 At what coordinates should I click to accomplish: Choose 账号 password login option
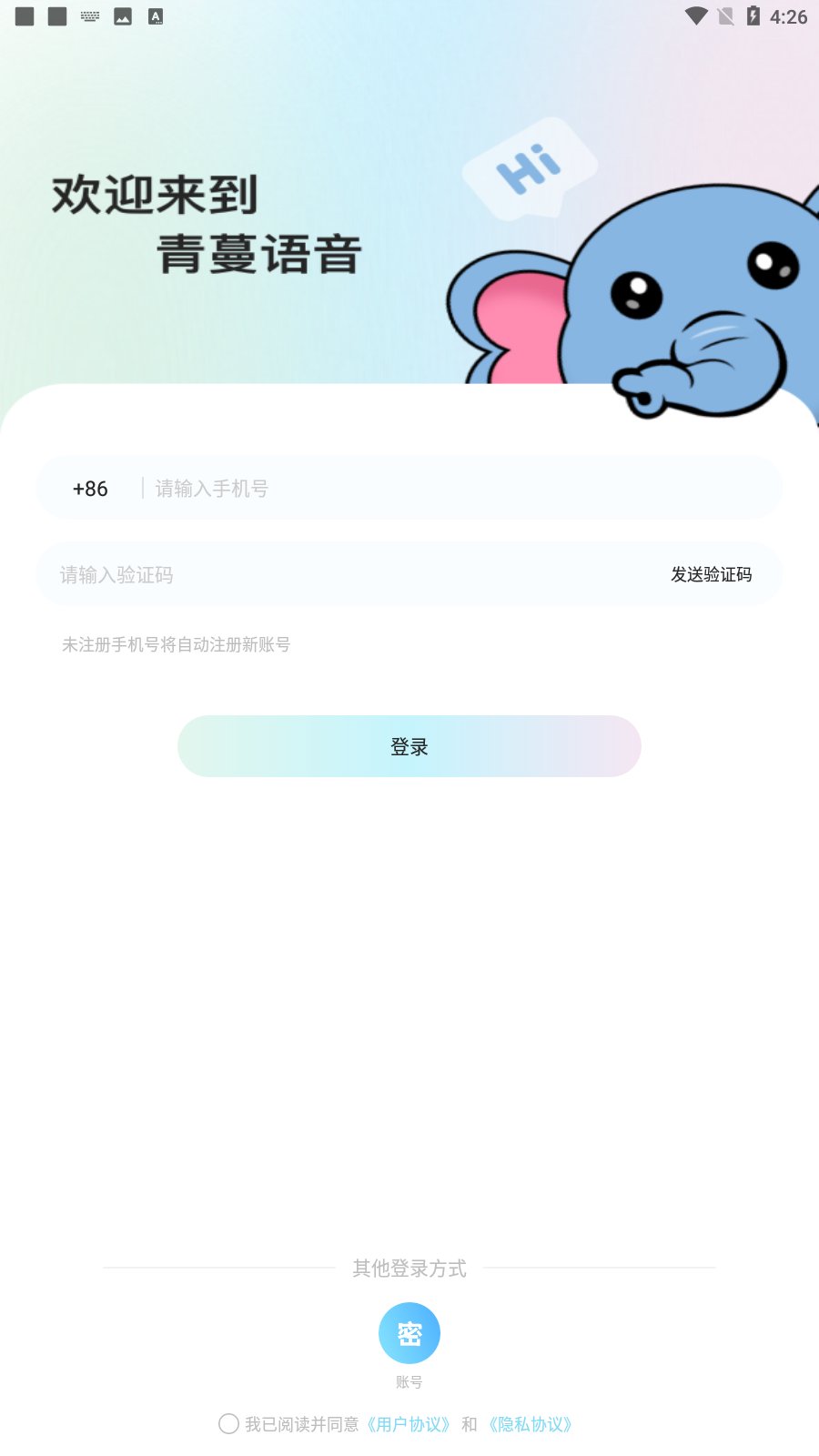(409, 1334)
